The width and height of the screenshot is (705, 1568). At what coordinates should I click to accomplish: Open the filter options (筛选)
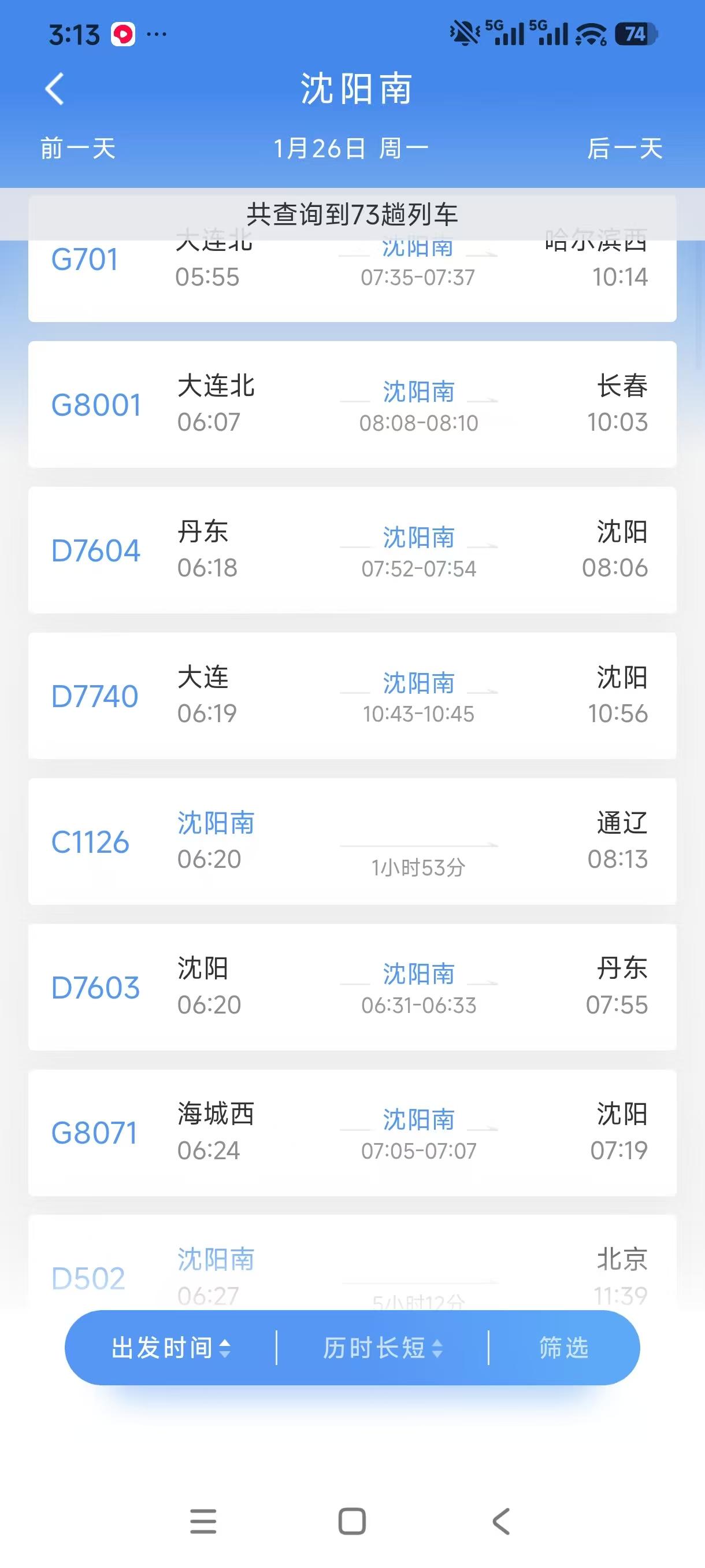pyautogui.click(x=564, y=1347)
